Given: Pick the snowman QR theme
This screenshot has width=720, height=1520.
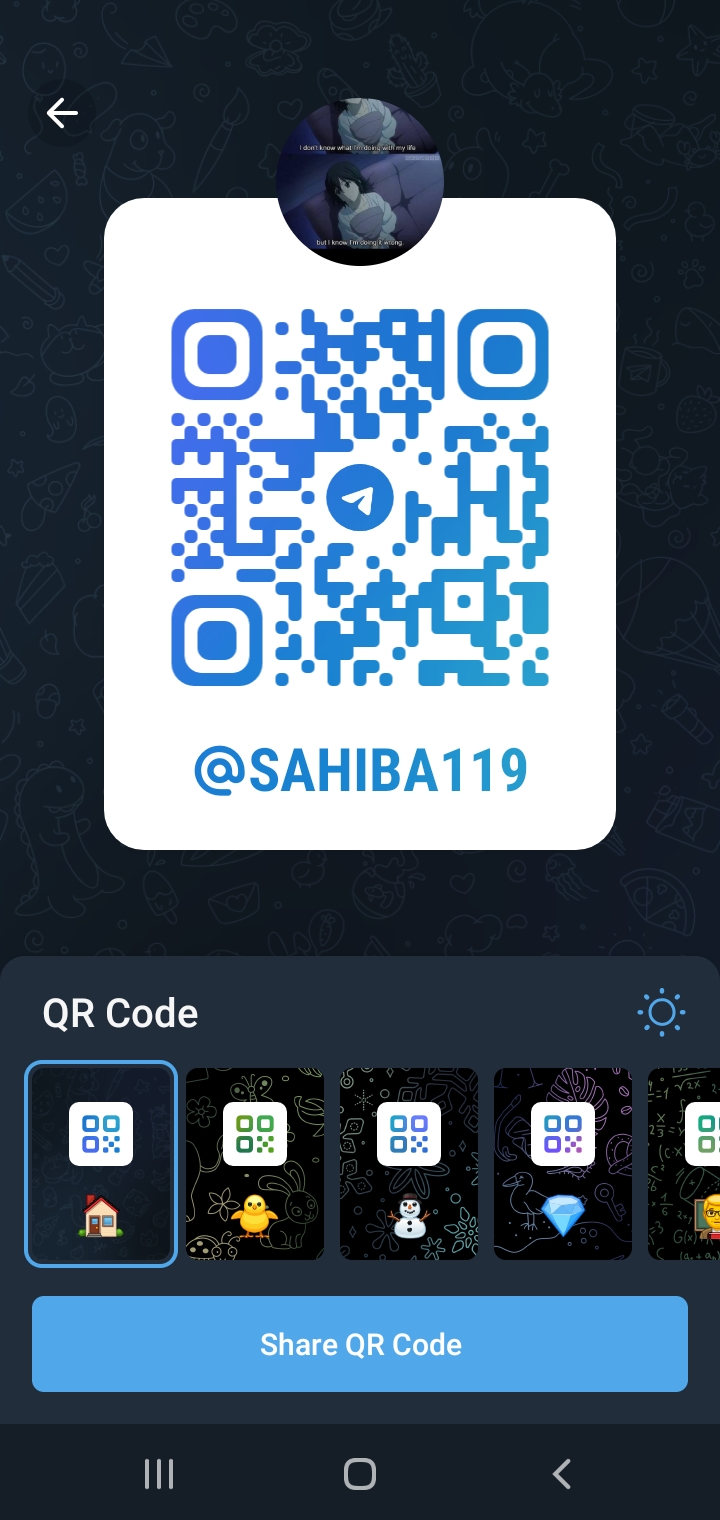Looking at the screenshot, I should (x=409, y=1164).
